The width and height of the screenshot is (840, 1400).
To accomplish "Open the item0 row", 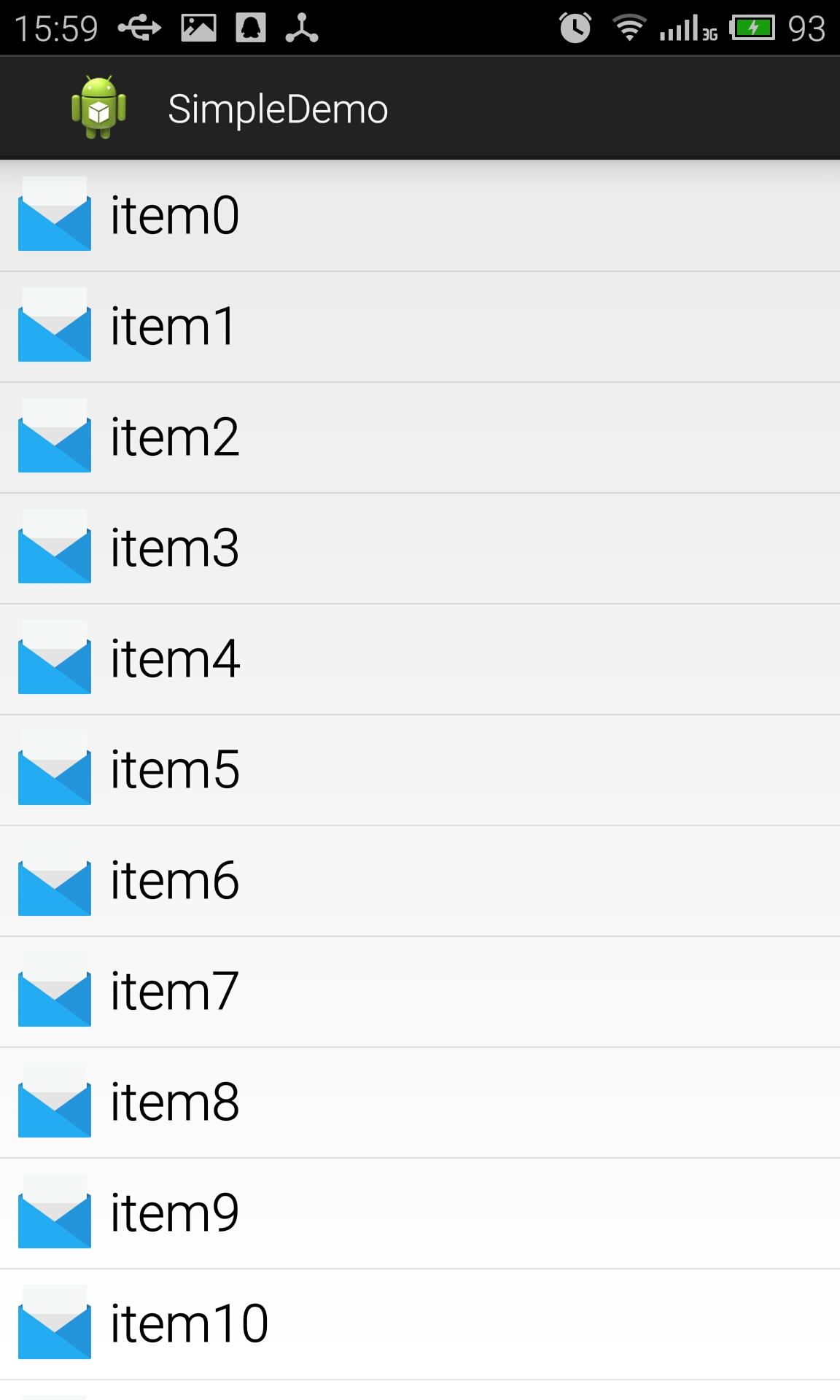I will 420,216.
